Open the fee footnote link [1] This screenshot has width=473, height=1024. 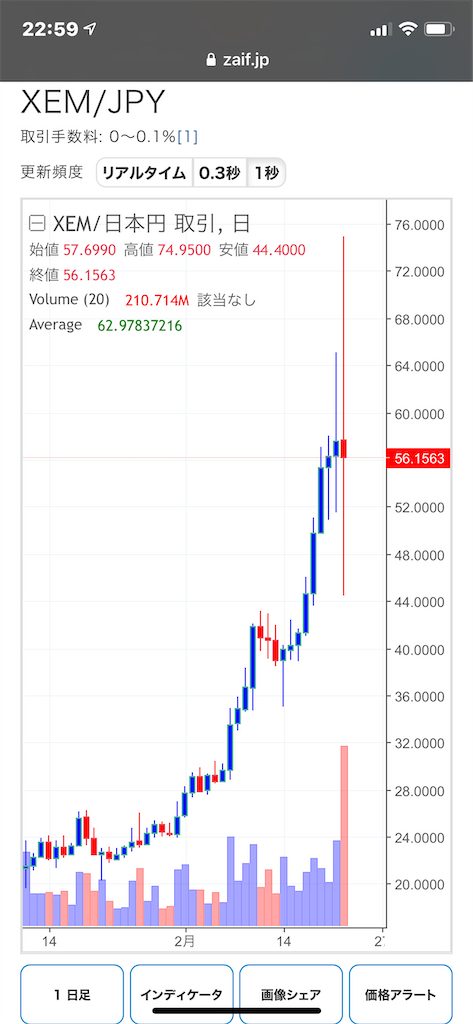point(188,136)
